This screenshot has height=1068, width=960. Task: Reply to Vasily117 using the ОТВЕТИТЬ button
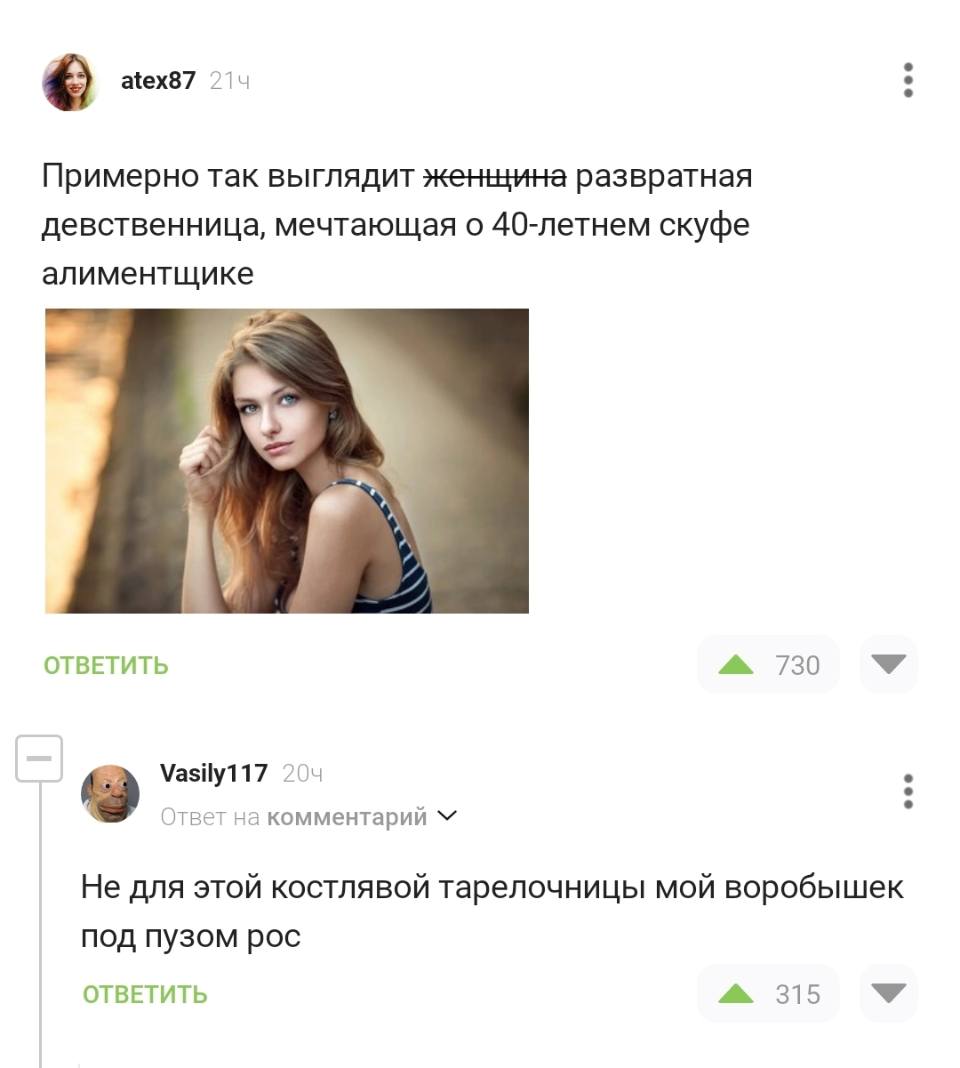pyautogui.click(x=144, y=993)
